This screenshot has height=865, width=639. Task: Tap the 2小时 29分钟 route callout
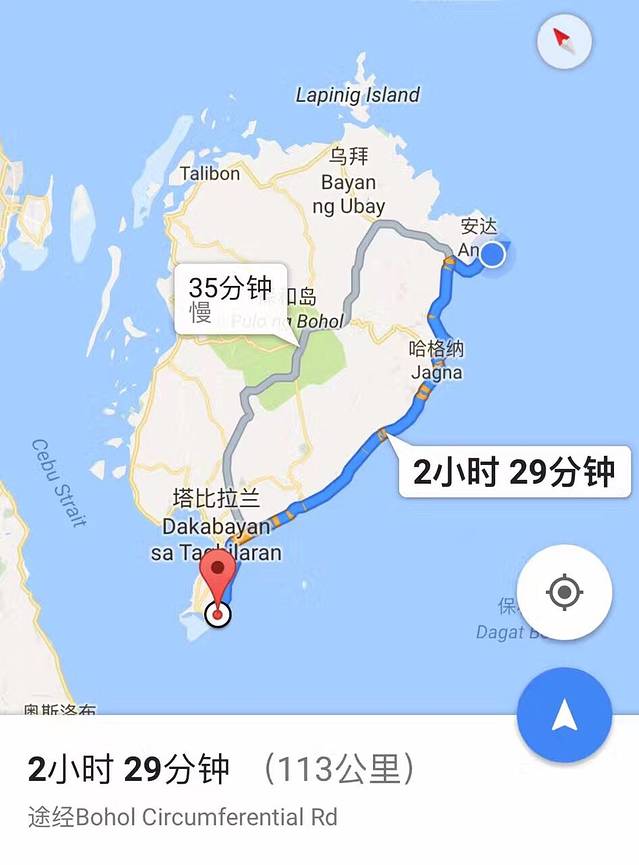tap(514, 472)
